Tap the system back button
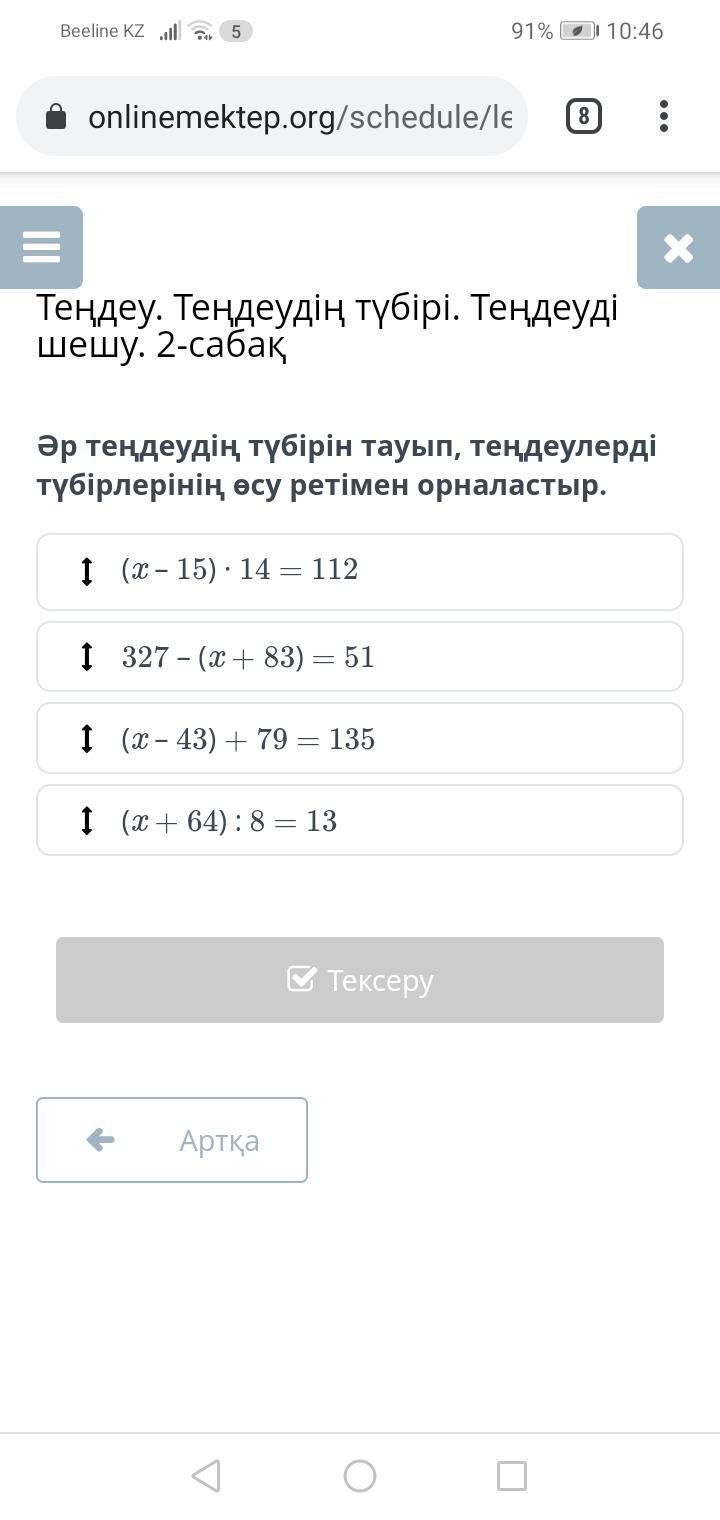This screenshot has height=1520, width=720. (206, 1476)
